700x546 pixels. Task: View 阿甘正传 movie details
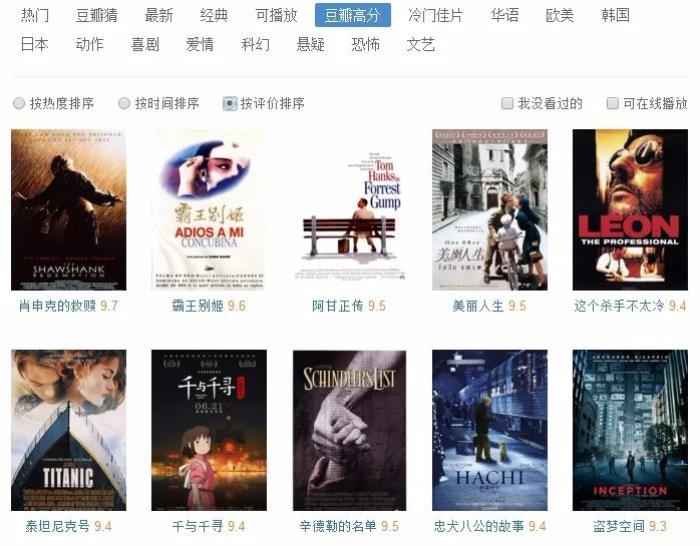349,210
